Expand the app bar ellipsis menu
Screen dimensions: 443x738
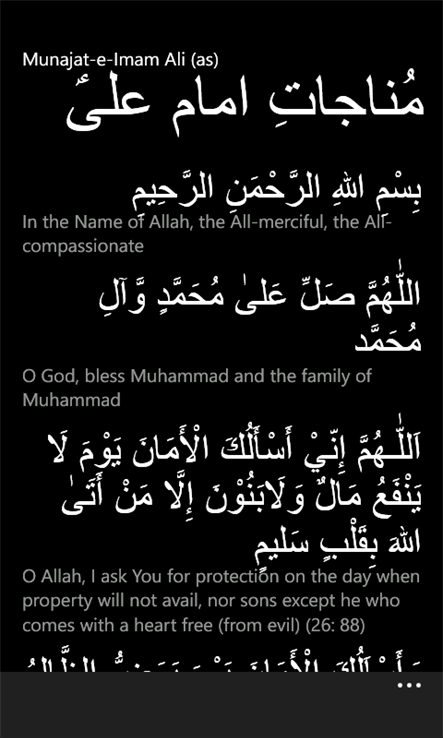409,686
